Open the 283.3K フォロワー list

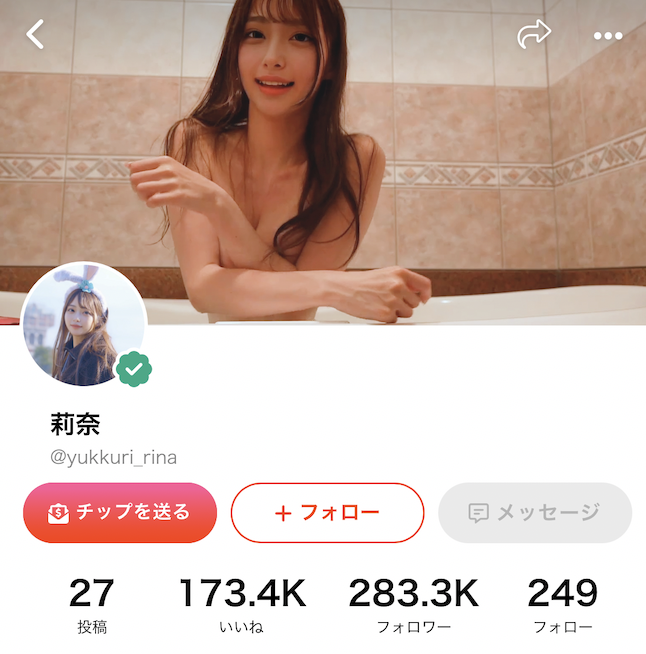(413, 605)
